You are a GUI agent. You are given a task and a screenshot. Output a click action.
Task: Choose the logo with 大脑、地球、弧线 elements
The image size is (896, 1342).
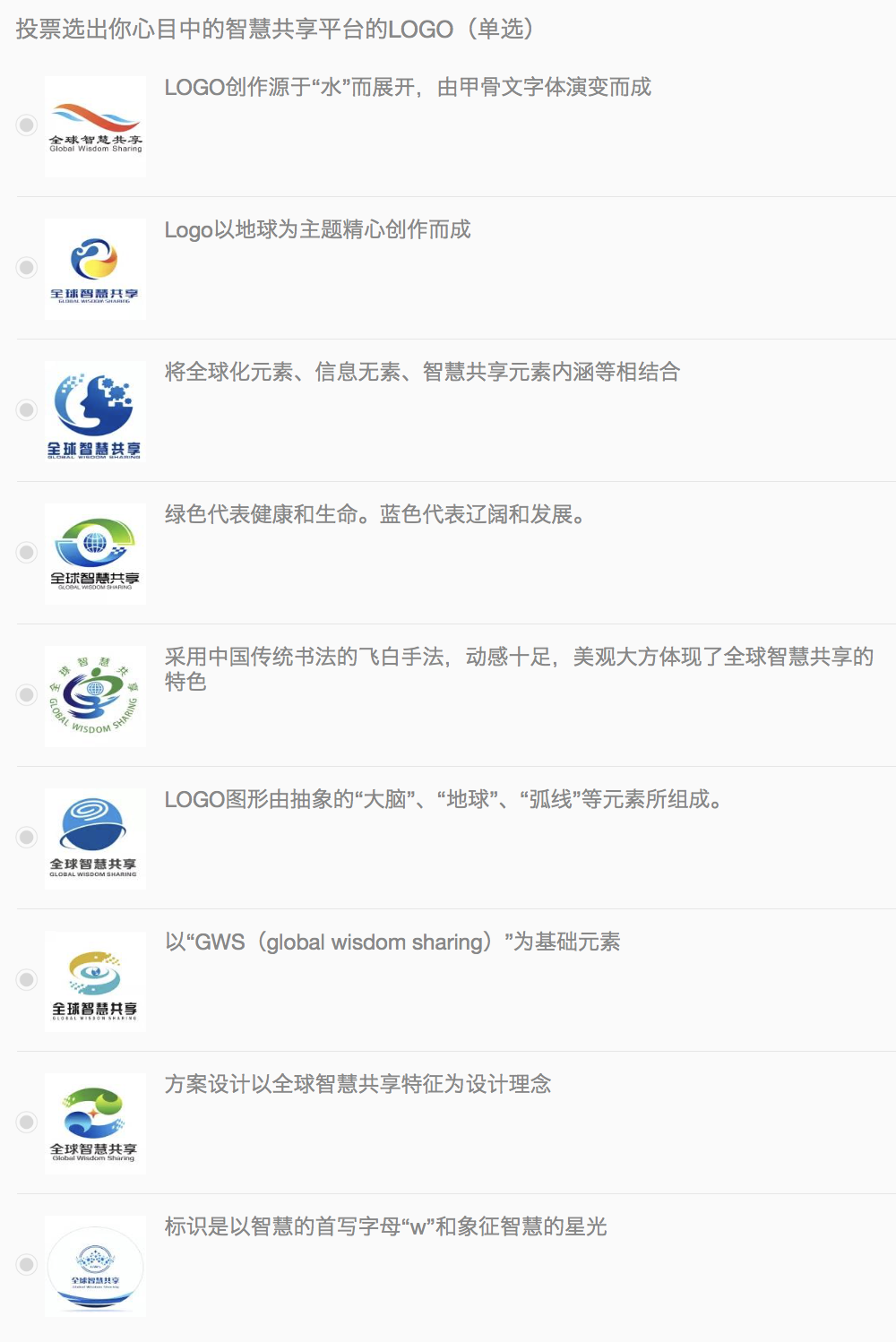pyautogui.click(x=27, y=838)
